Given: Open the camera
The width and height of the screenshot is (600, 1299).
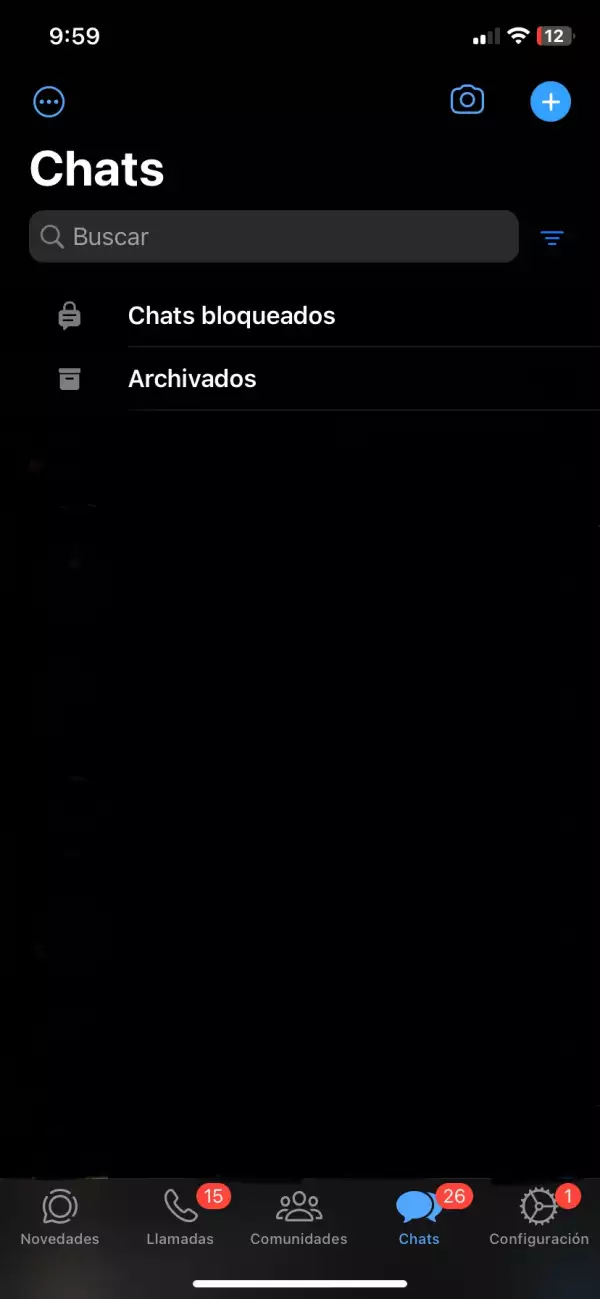Looking at the screenshot, I should coord(467,100).
